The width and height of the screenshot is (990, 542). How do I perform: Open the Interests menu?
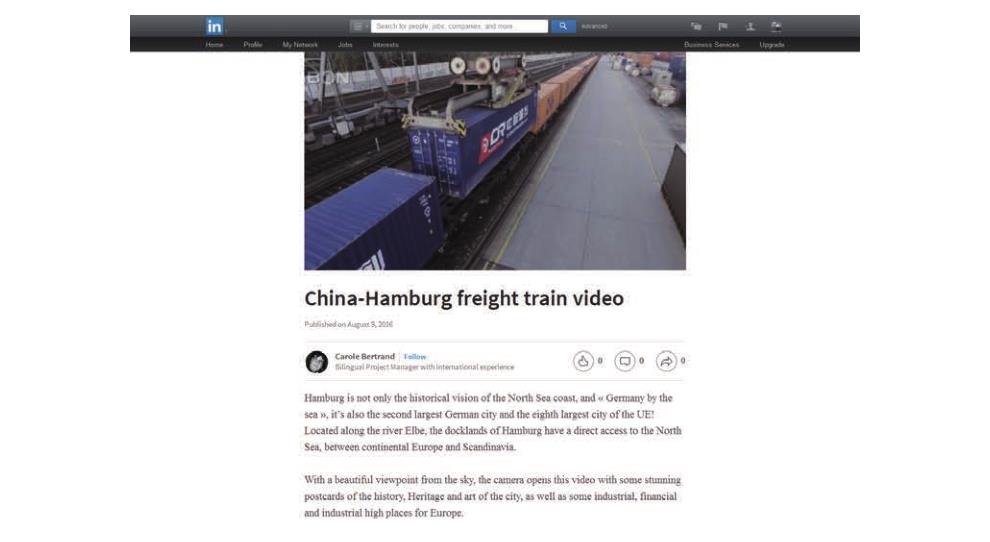(385, 45)
